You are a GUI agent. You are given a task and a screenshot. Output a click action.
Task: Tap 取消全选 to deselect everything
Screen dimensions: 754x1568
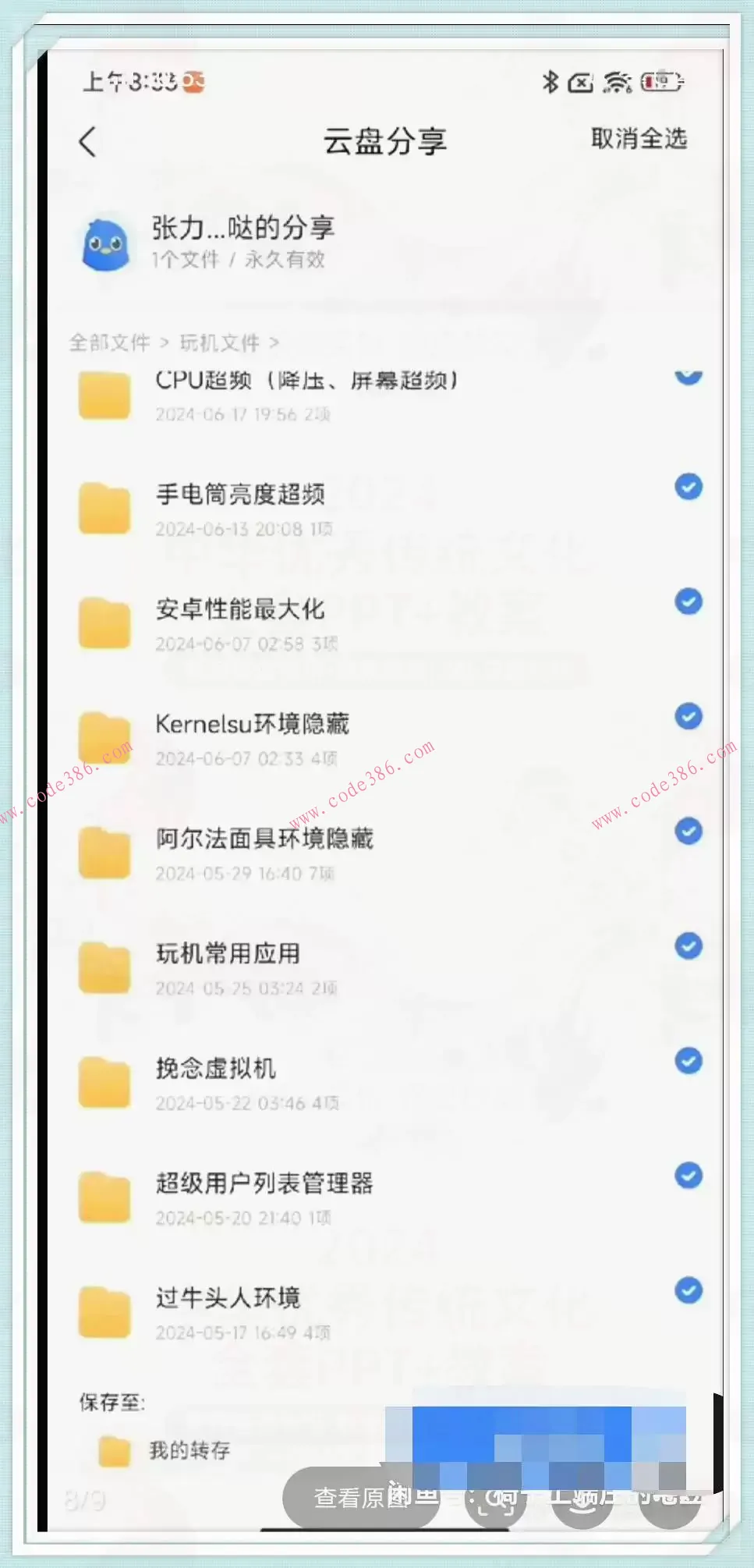[639, 140]
